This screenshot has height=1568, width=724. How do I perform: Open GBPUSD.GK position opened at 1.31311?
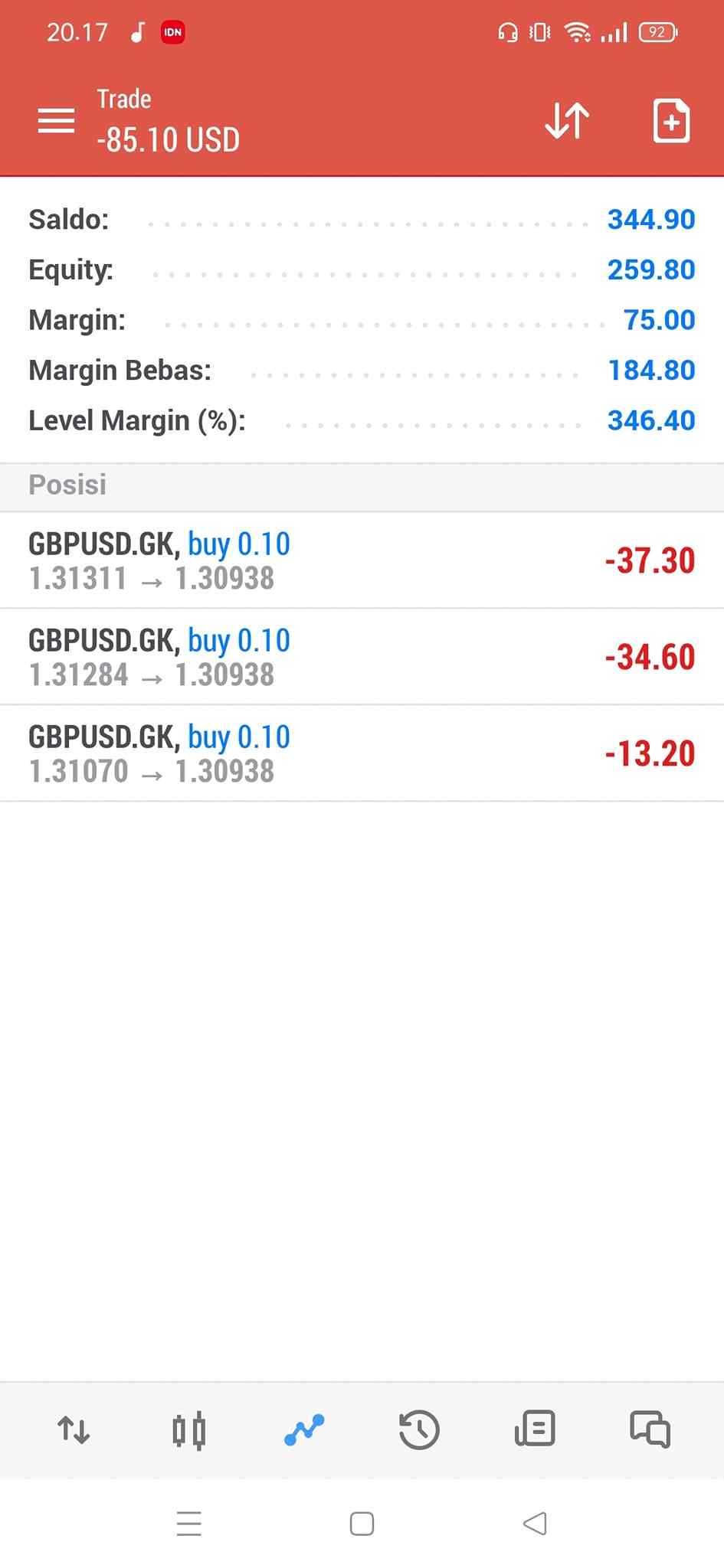(362, 560)
